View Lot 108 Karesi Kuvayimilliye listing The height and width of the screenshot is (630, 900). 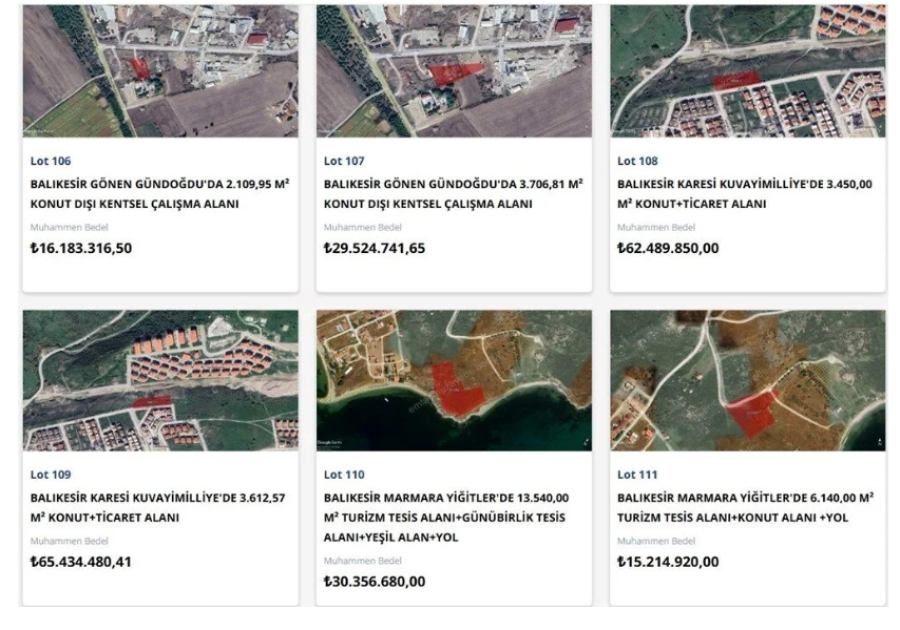747,194
